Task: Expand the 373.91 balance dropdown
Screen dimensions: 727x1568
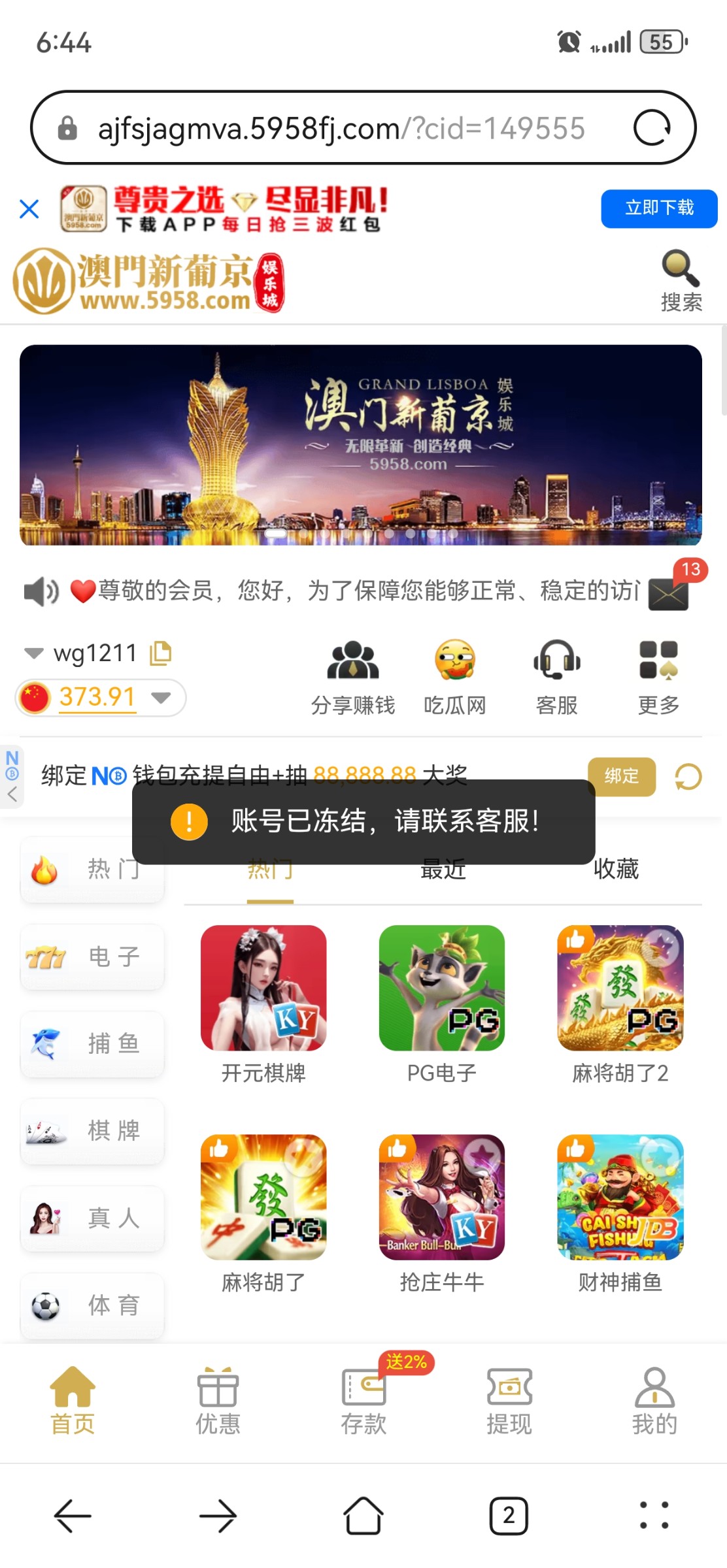Action: pos(161,697)
